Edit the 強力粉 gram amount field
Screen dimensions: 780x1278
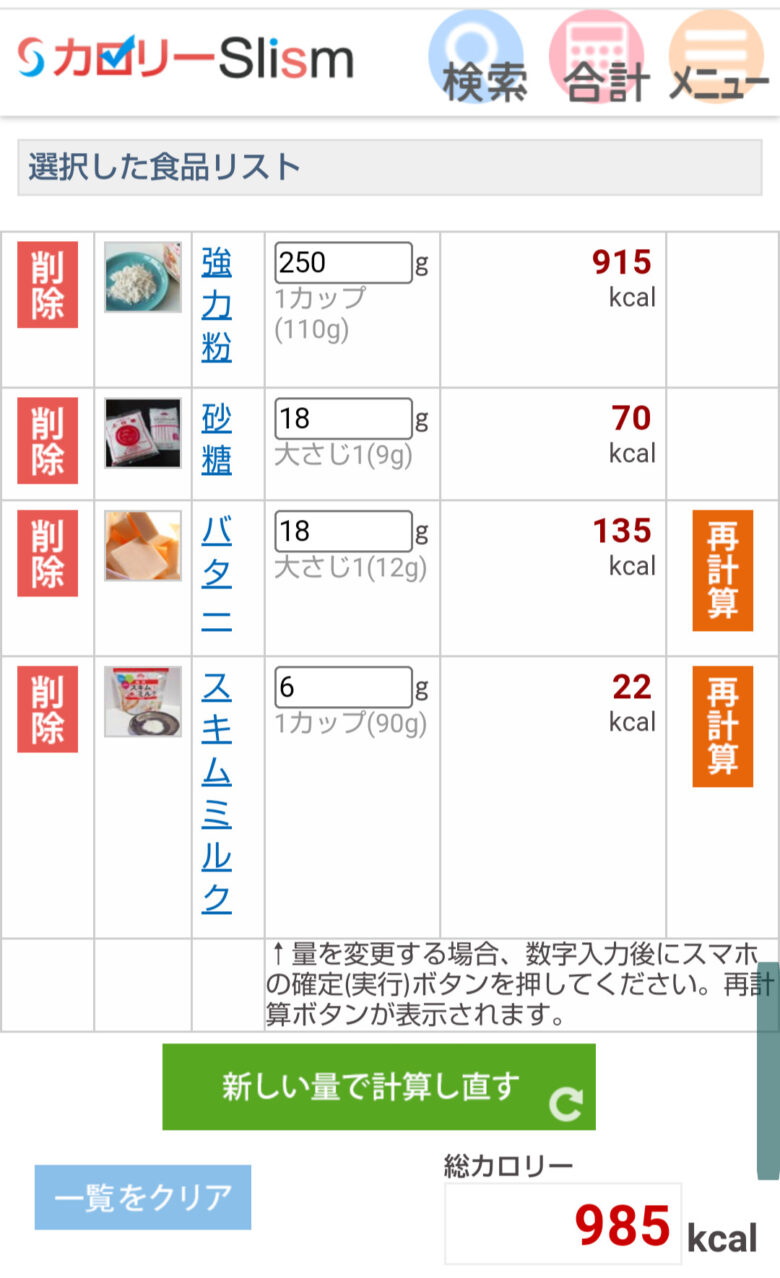[x=343, y=263]
